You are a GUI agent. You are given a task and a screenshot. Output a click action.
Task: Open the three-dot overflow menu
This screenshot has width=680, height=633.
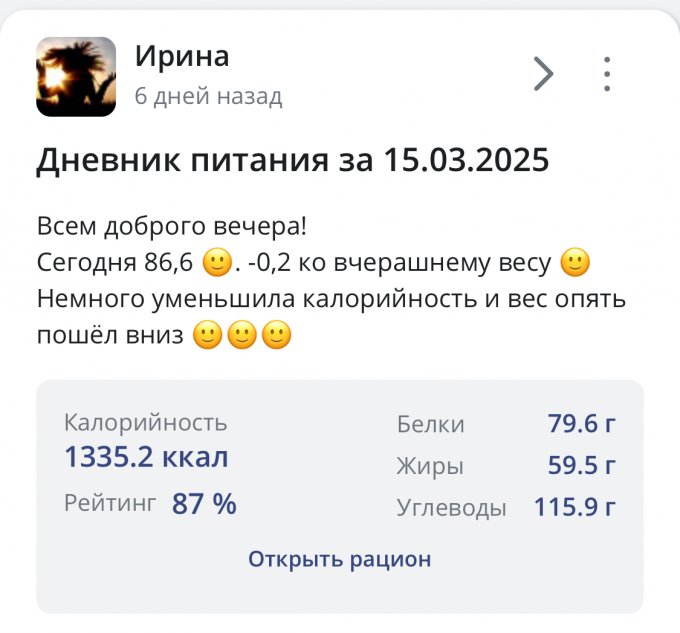point(607,74)
